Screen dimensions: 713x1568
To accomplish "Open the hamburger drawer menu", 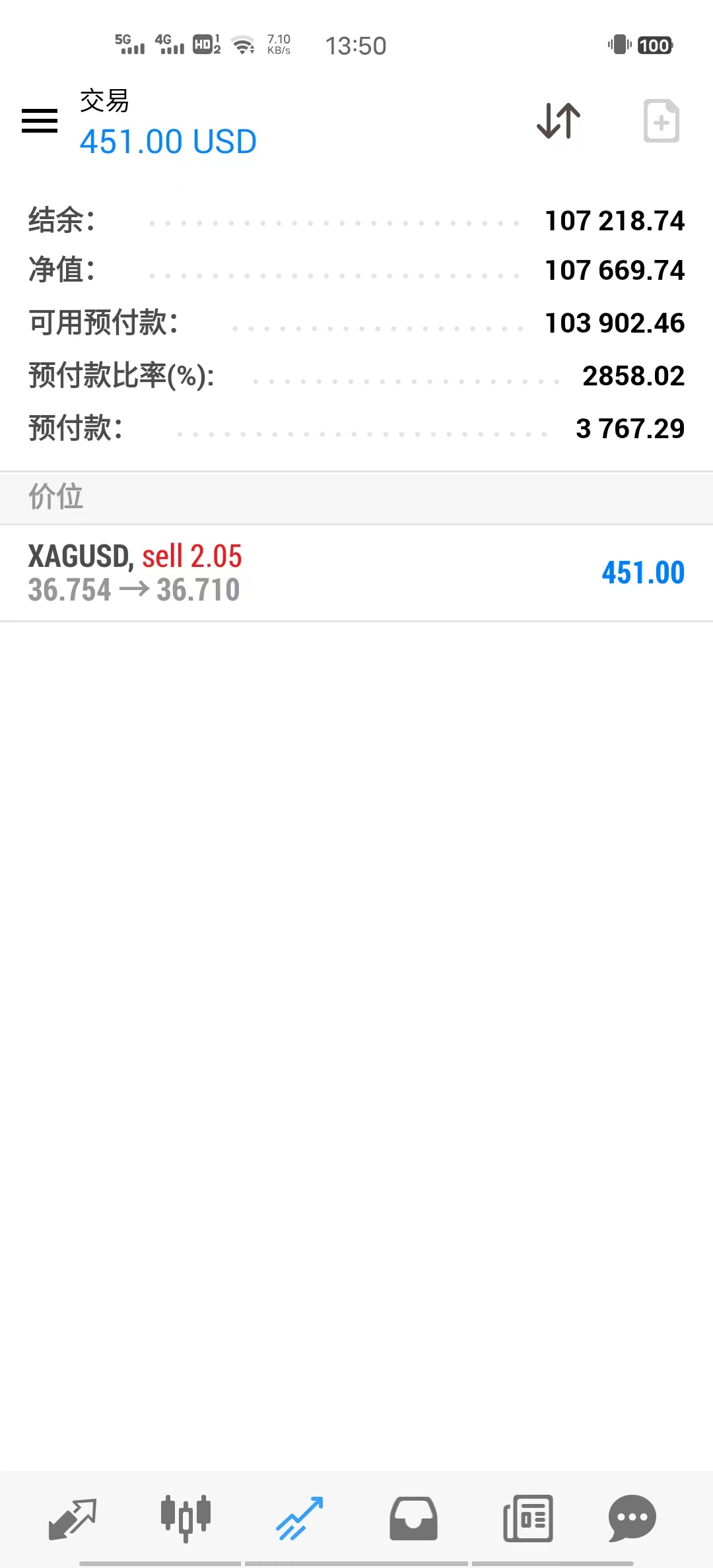I will (x=40, y=121).
